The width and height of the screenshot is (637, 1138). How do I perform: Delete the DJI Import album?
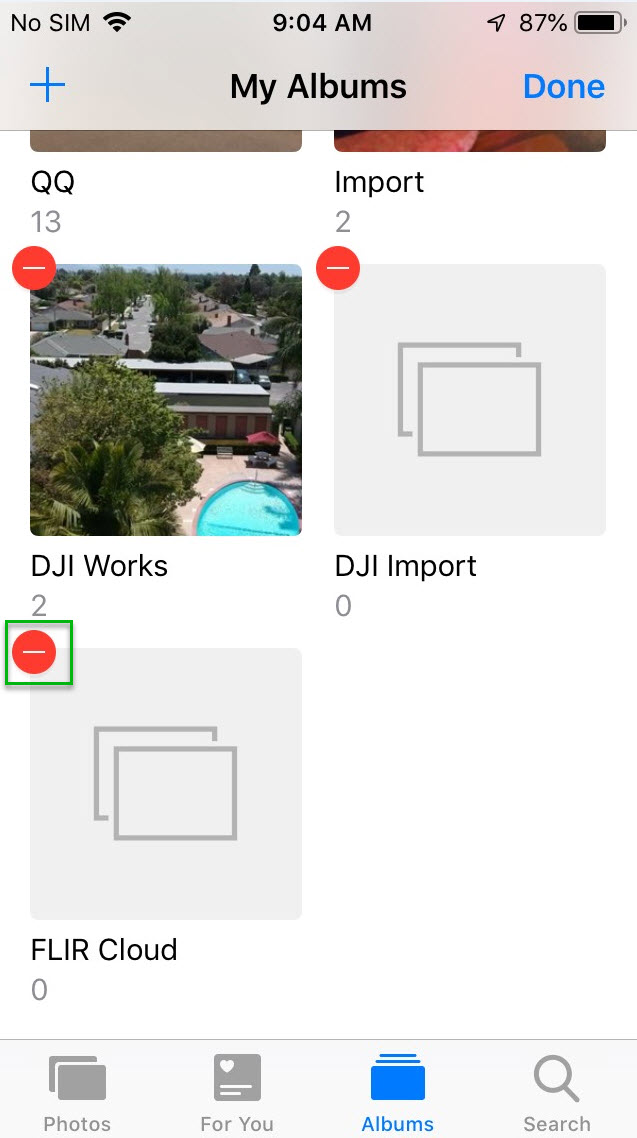coord(338,268)
